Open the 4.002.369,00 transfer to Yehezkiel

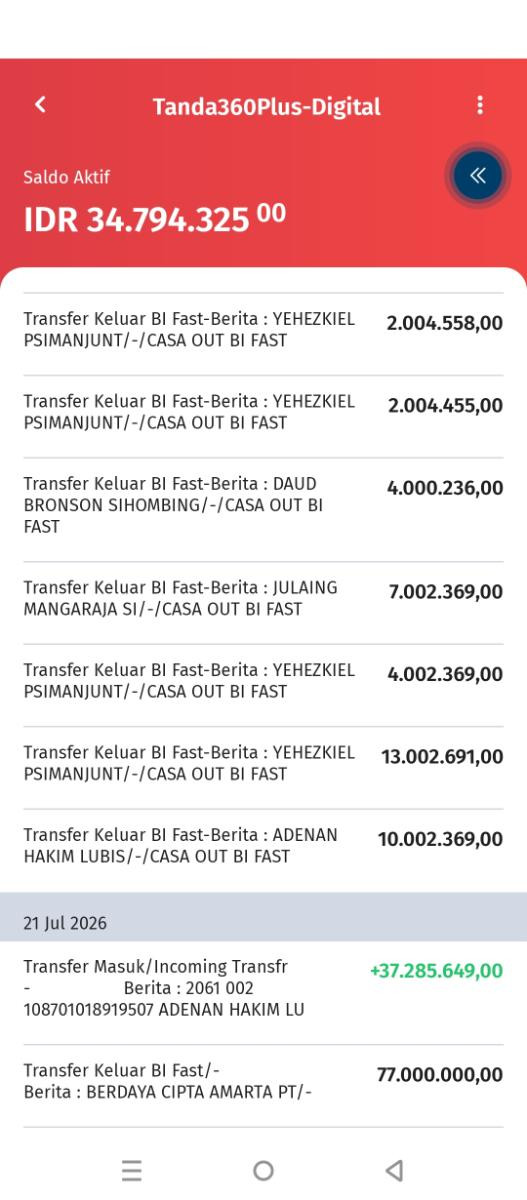[x=263, y=685]
